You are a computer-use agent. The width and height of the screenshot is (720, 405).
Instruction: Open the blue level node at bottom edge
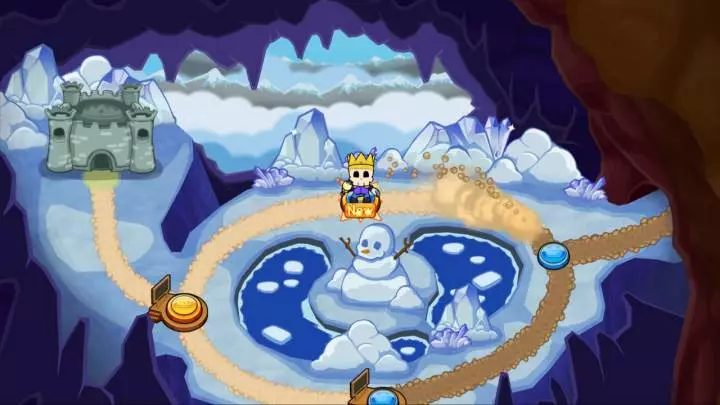pyautogui.click(x=382, y=397)
